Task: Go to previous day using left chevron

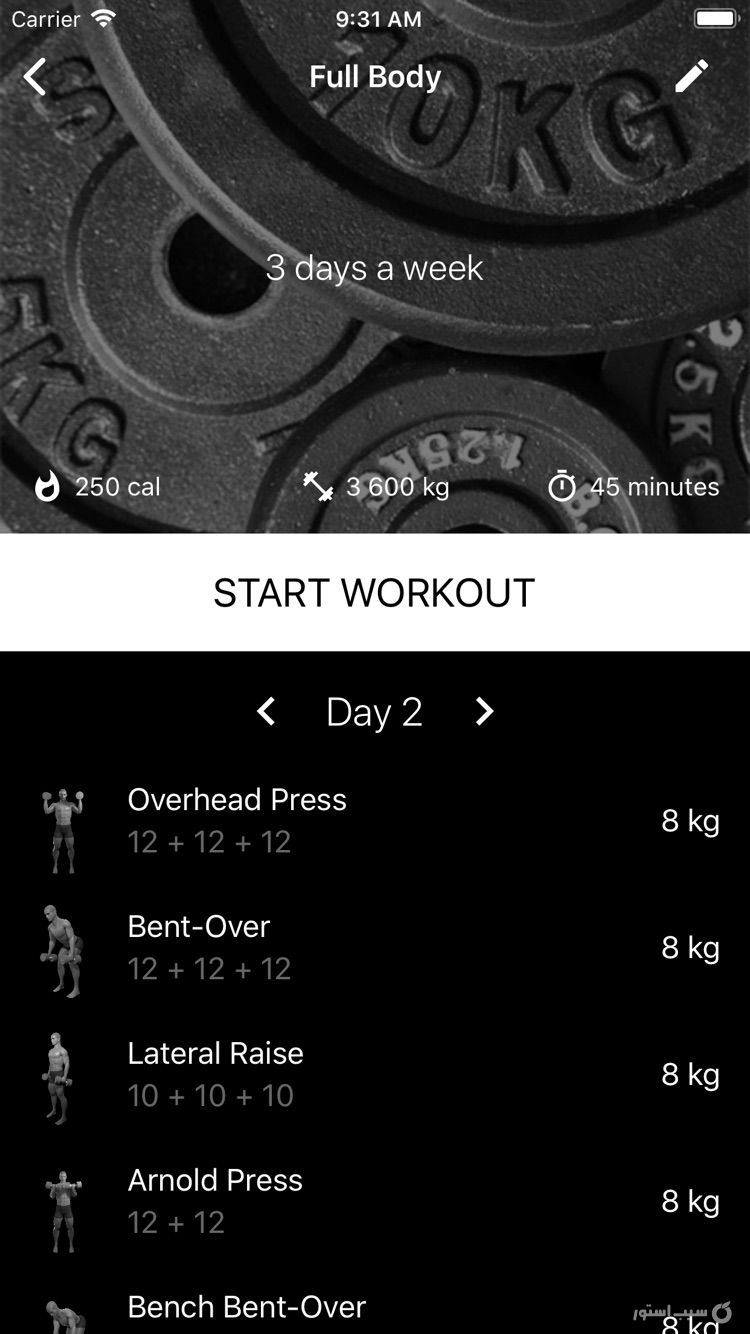Action: pos(266,712)
